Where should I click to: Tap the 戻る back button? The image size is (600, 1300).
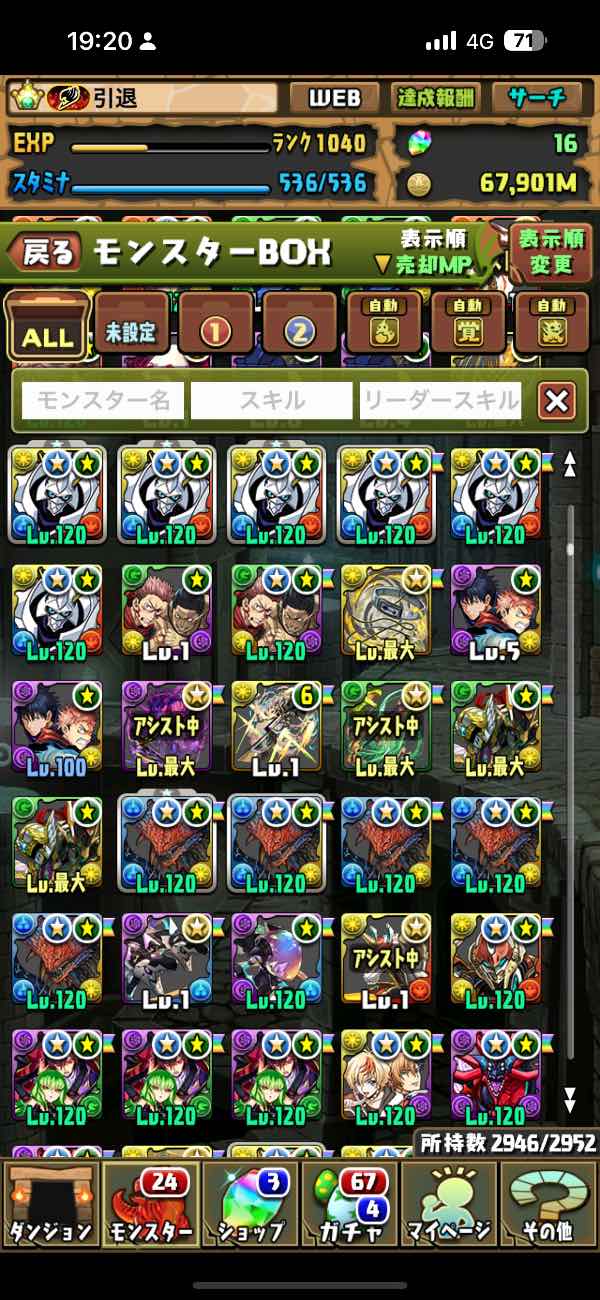[x=45, y=253]
